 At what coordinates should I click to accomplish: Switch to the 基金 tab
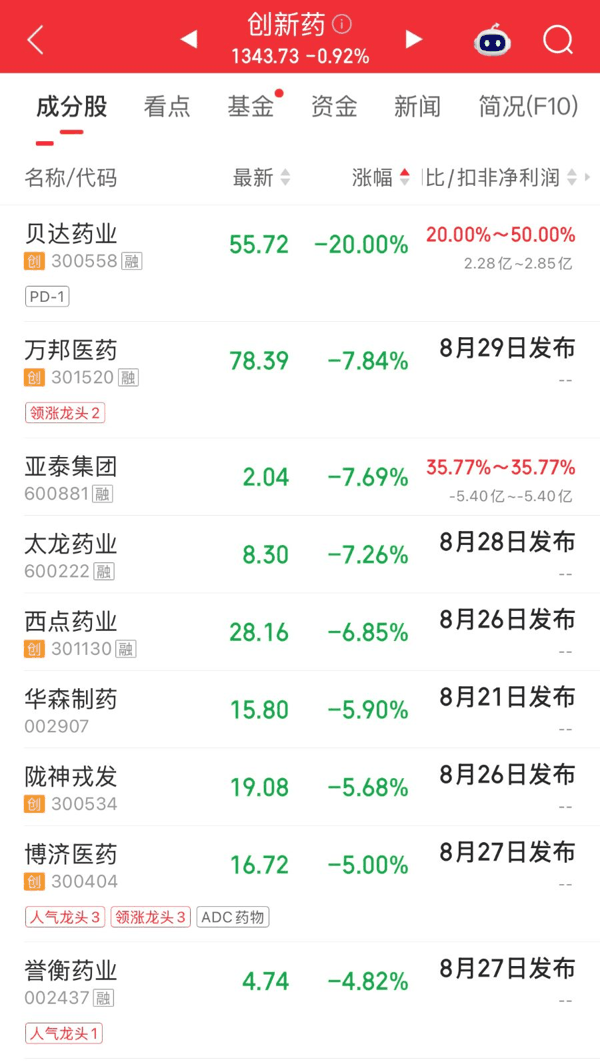coord(250,107)
